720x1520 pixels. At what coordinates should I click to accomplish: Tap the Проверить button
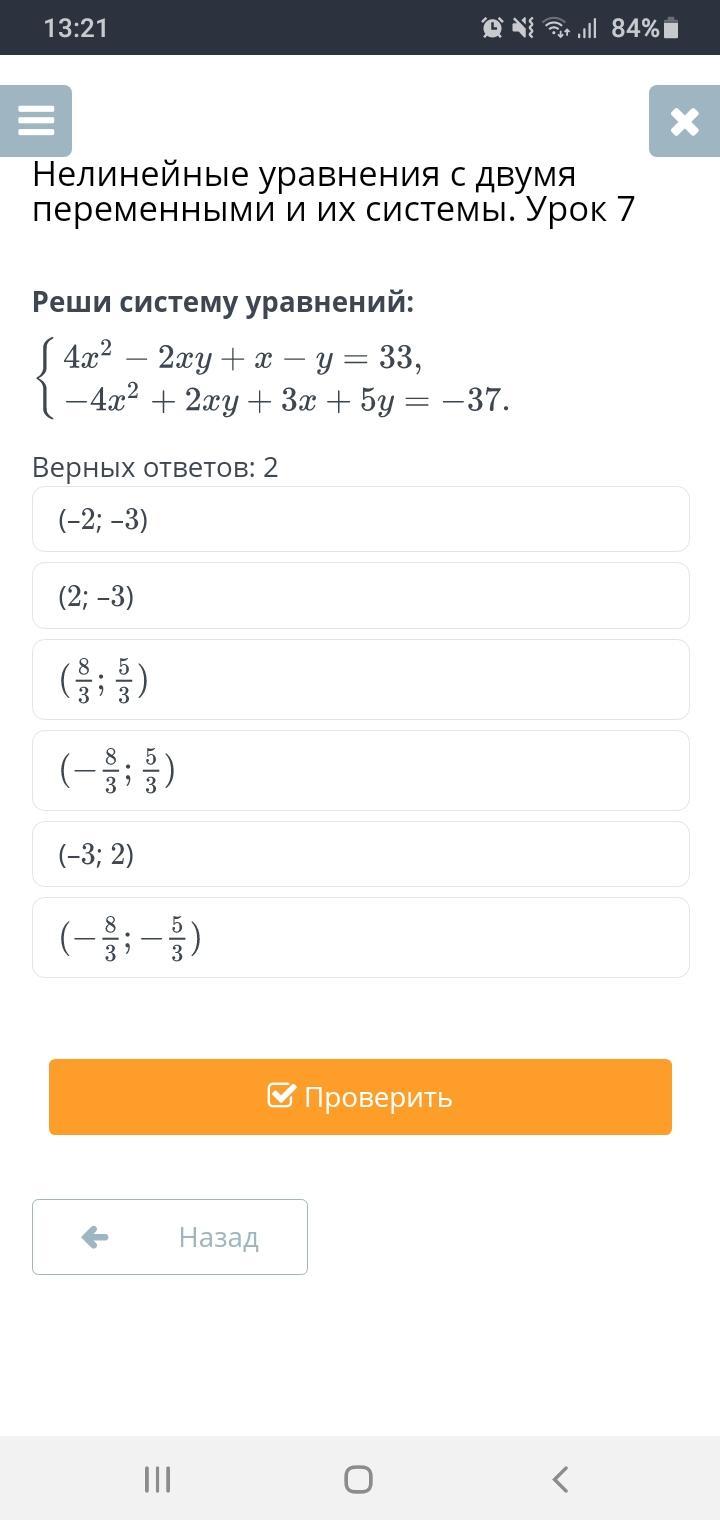(360, 1097)
